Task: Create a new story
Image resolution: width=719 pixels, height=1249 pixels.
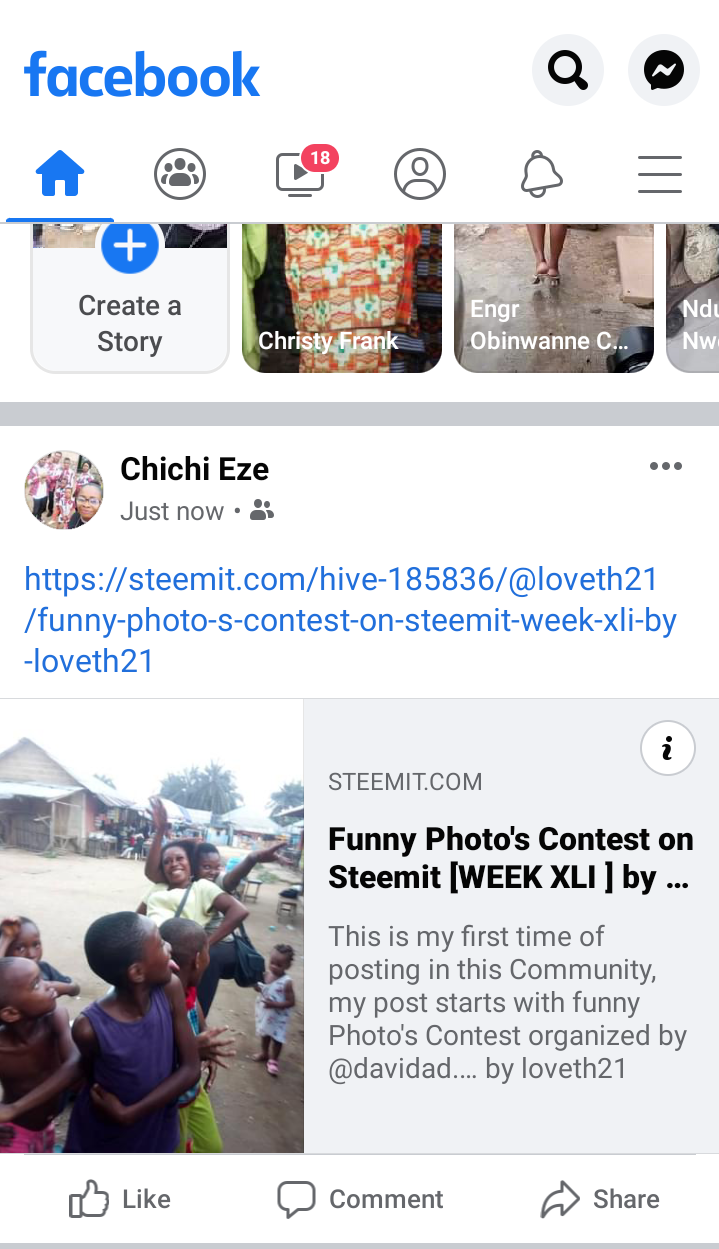Action: 130,300
